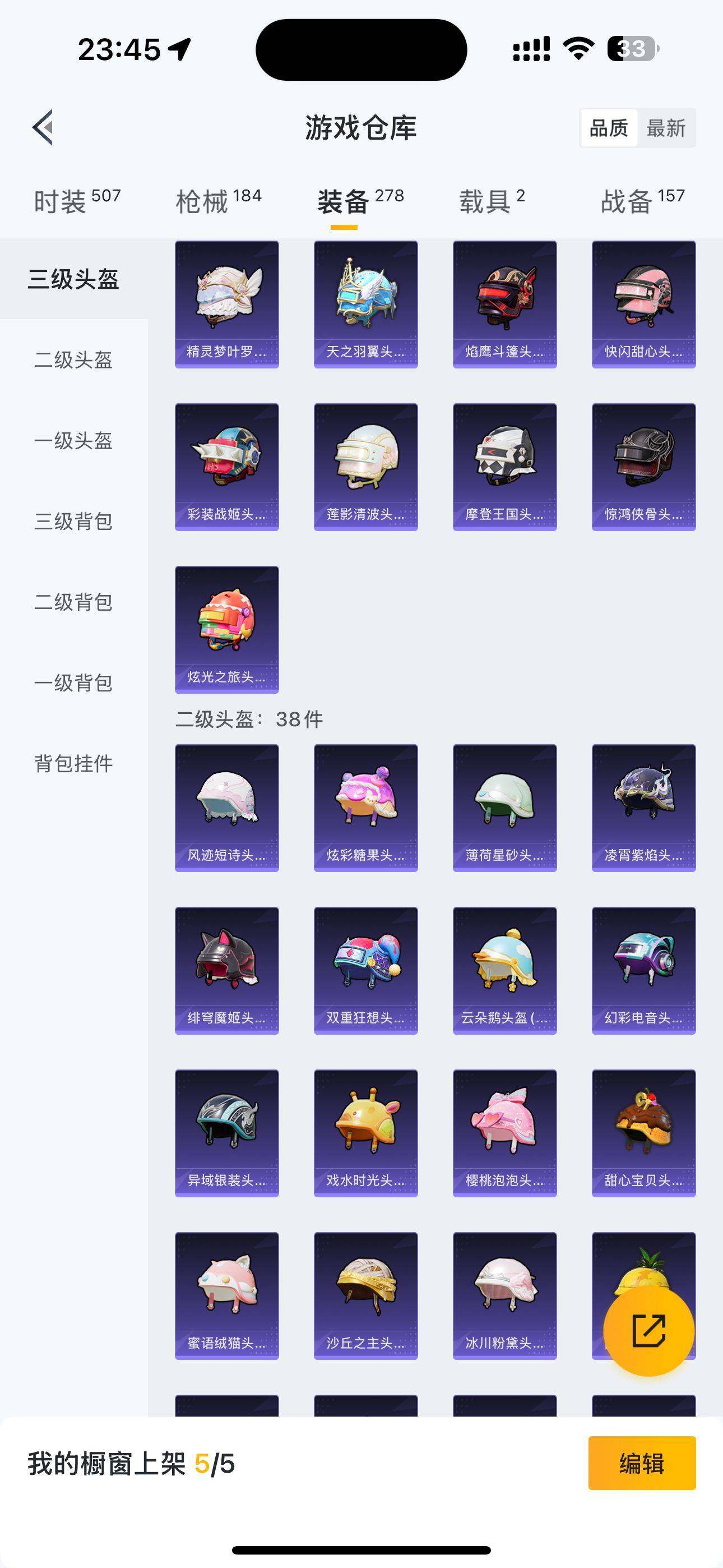View the 天之羽翼 helmet item
Viewport: 723px width, 1568px height.
pyautogui.click(x=366, y=305)
